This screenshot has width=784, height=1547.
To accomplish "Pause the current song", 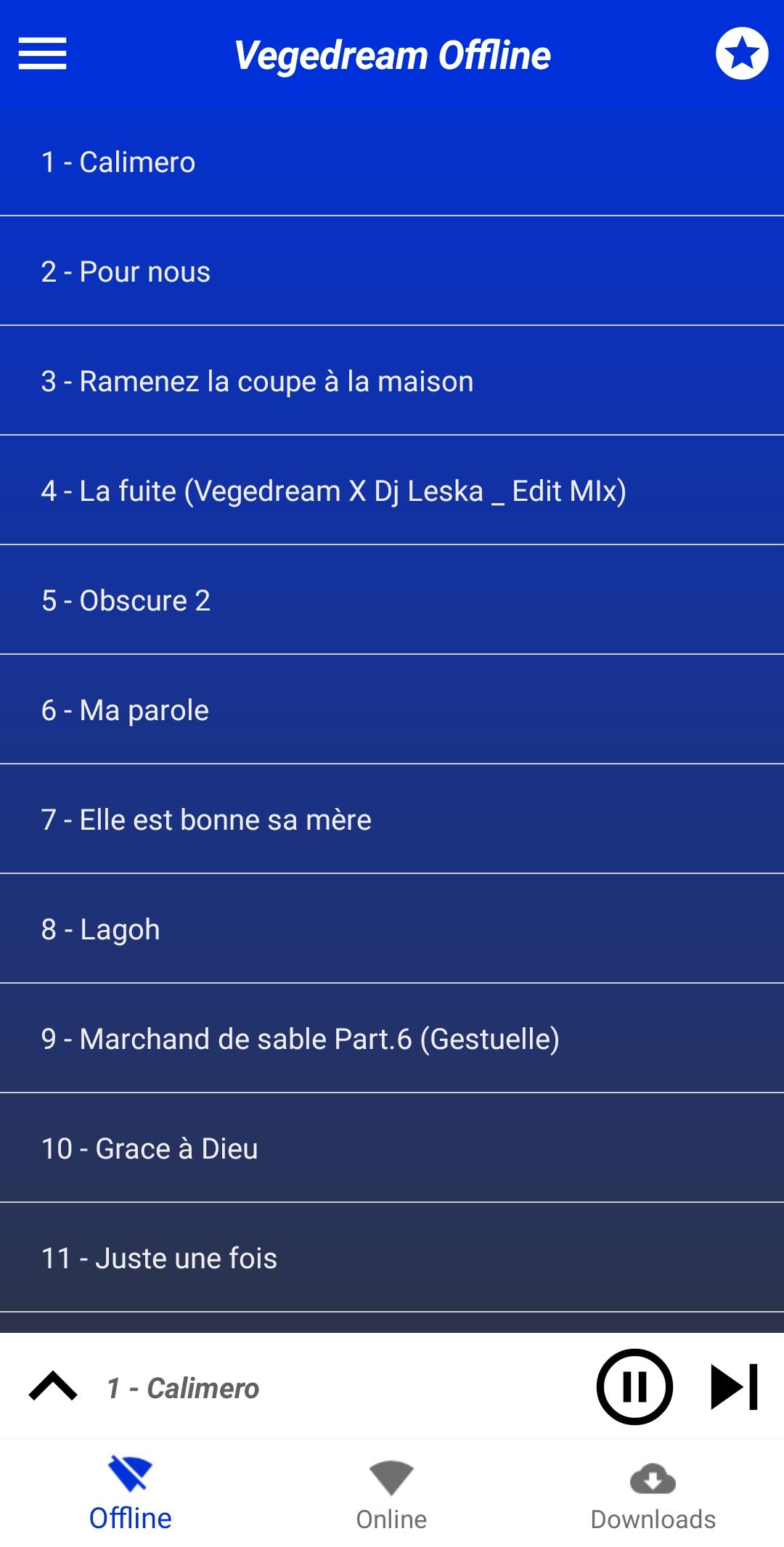I will 634,1387.
